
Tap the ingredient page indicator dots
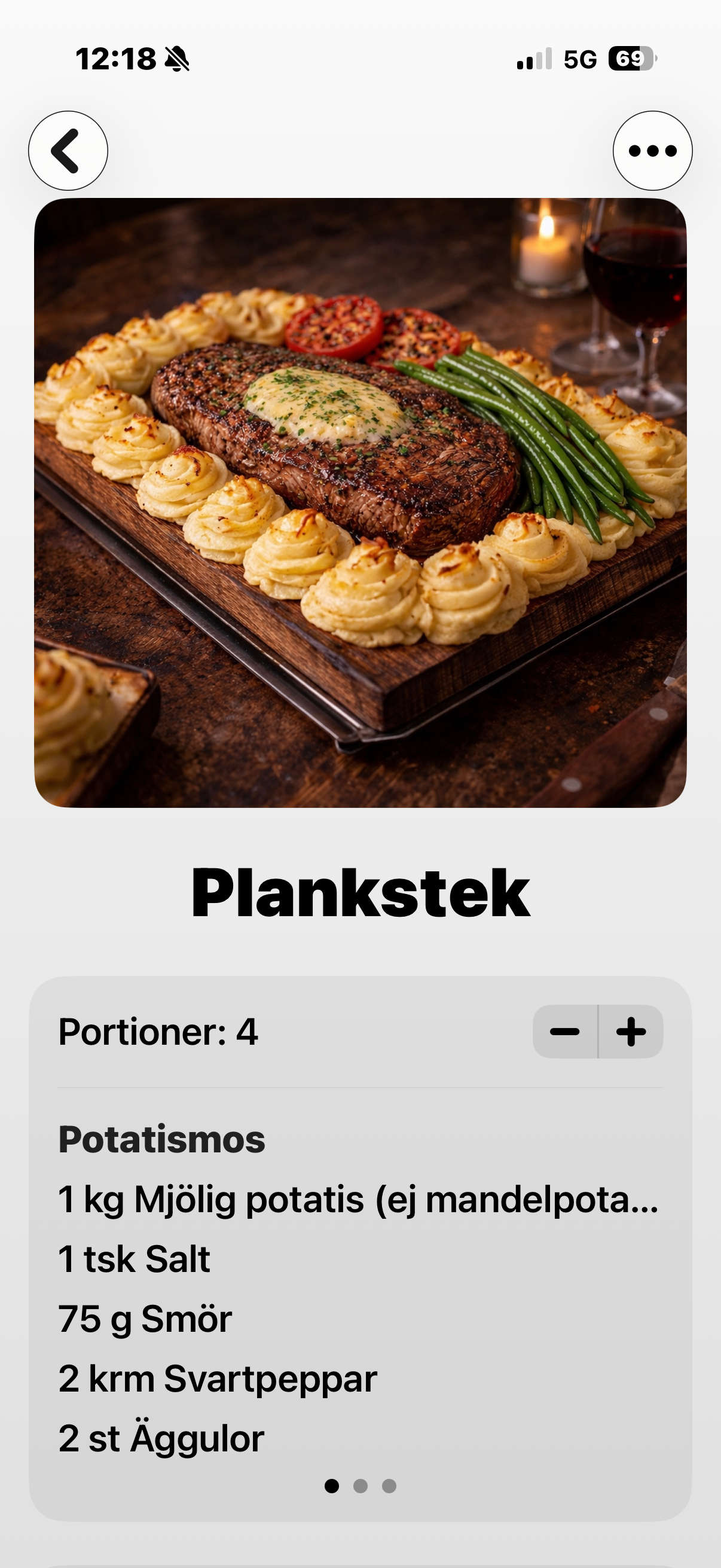pos(360,1486)
